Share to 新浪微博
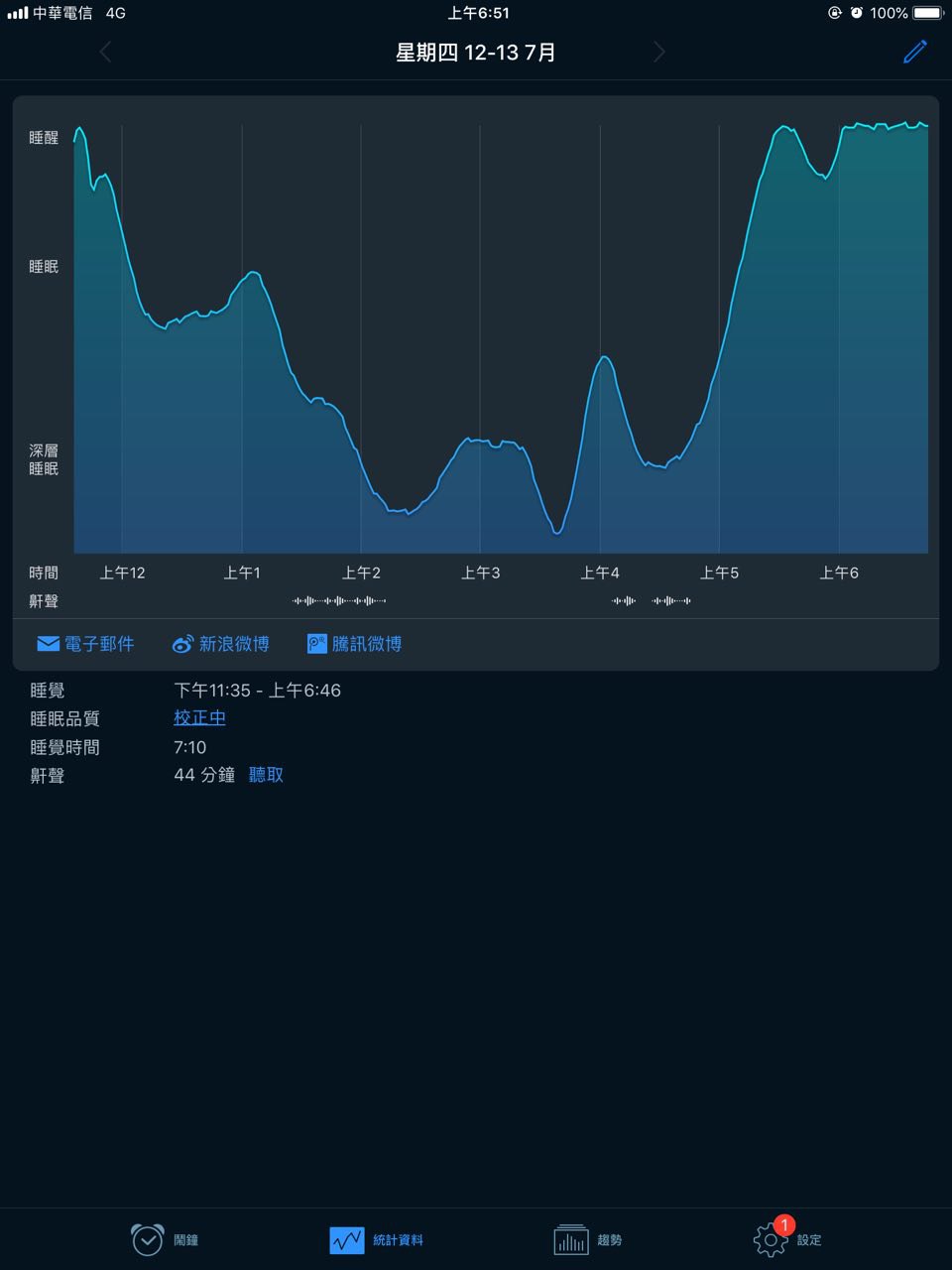 220,644
